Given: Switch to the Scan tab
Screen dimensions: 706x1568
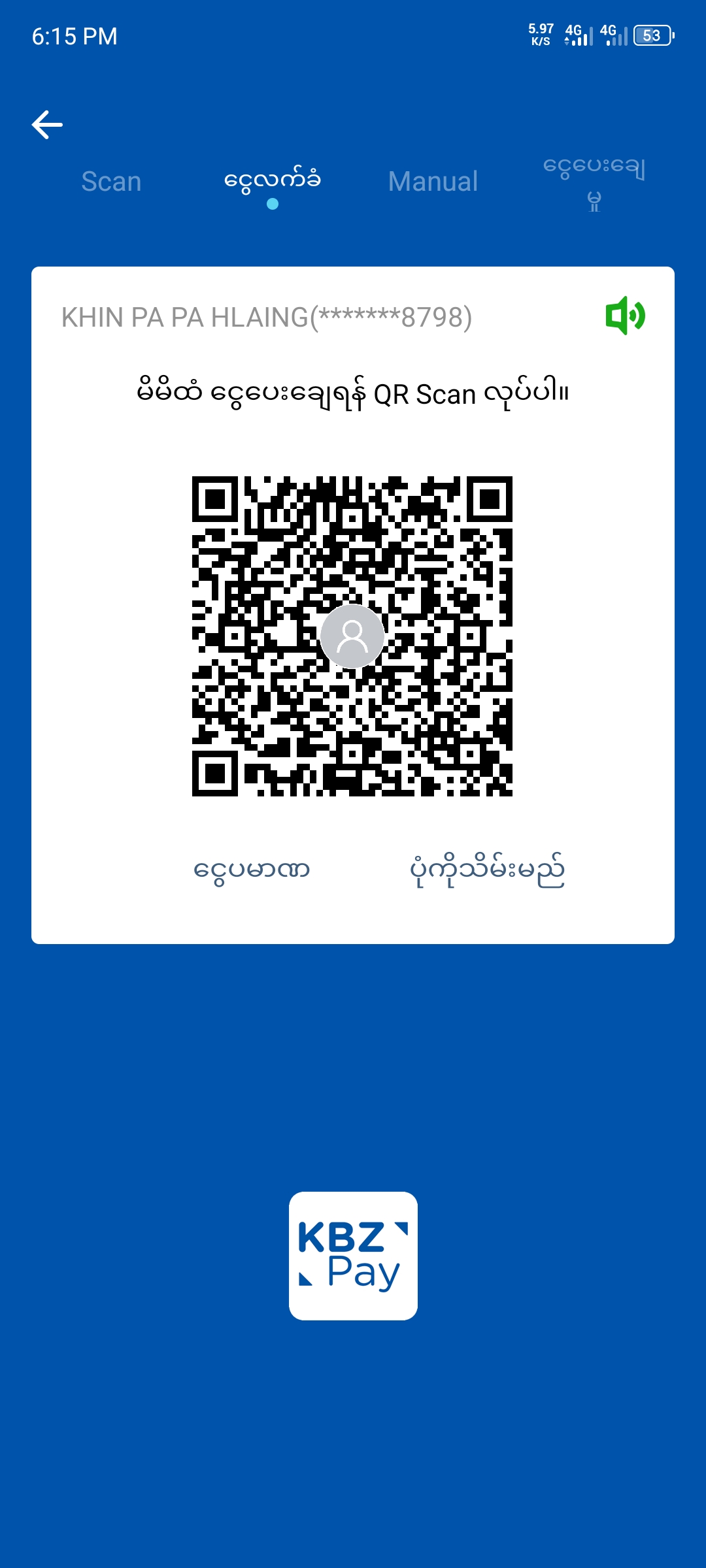Looking at the screenshot, I should (x=111, y=182).
